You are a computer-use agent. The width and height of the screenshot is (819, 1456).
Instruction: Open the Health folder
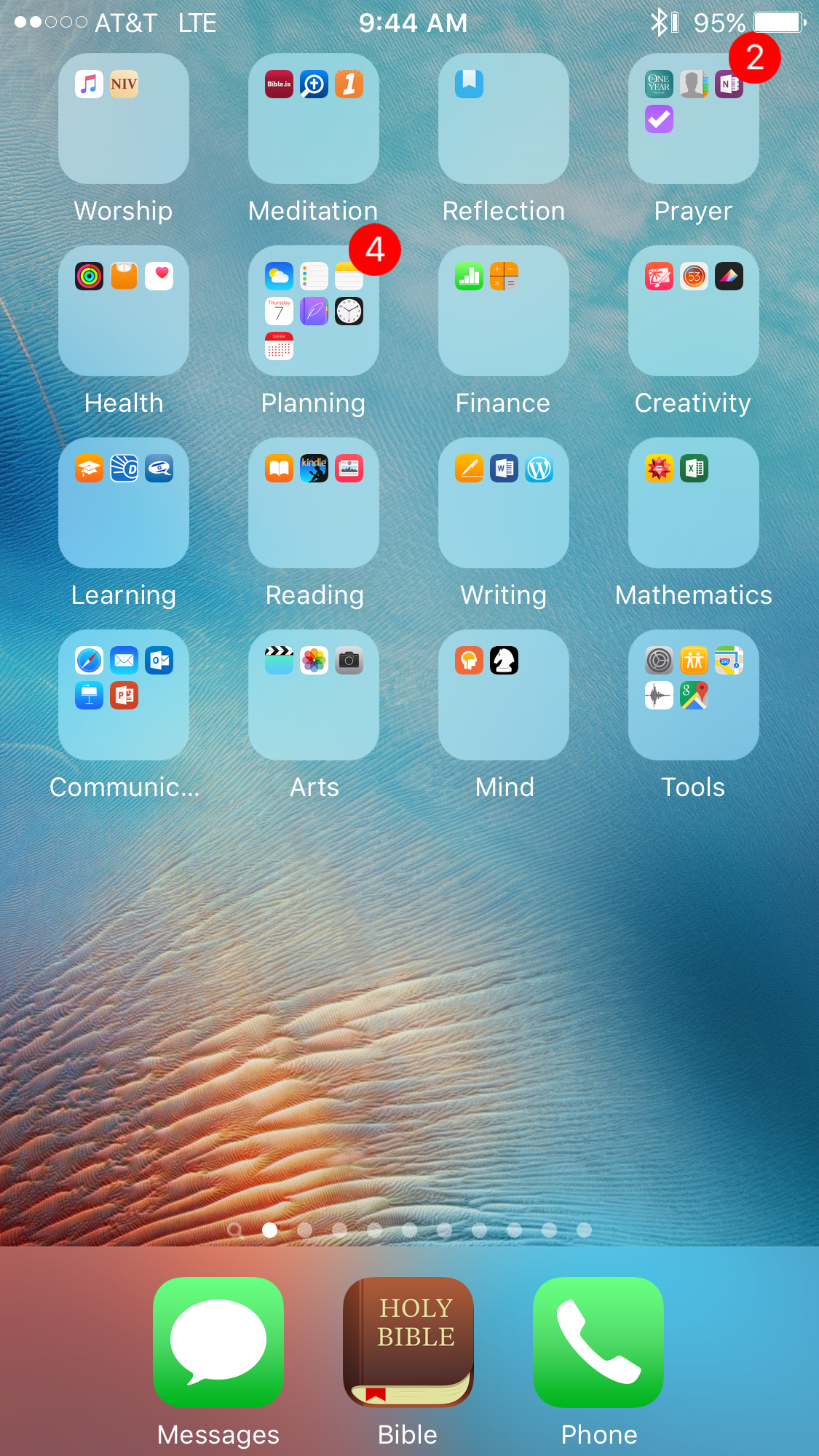point(124,311)
